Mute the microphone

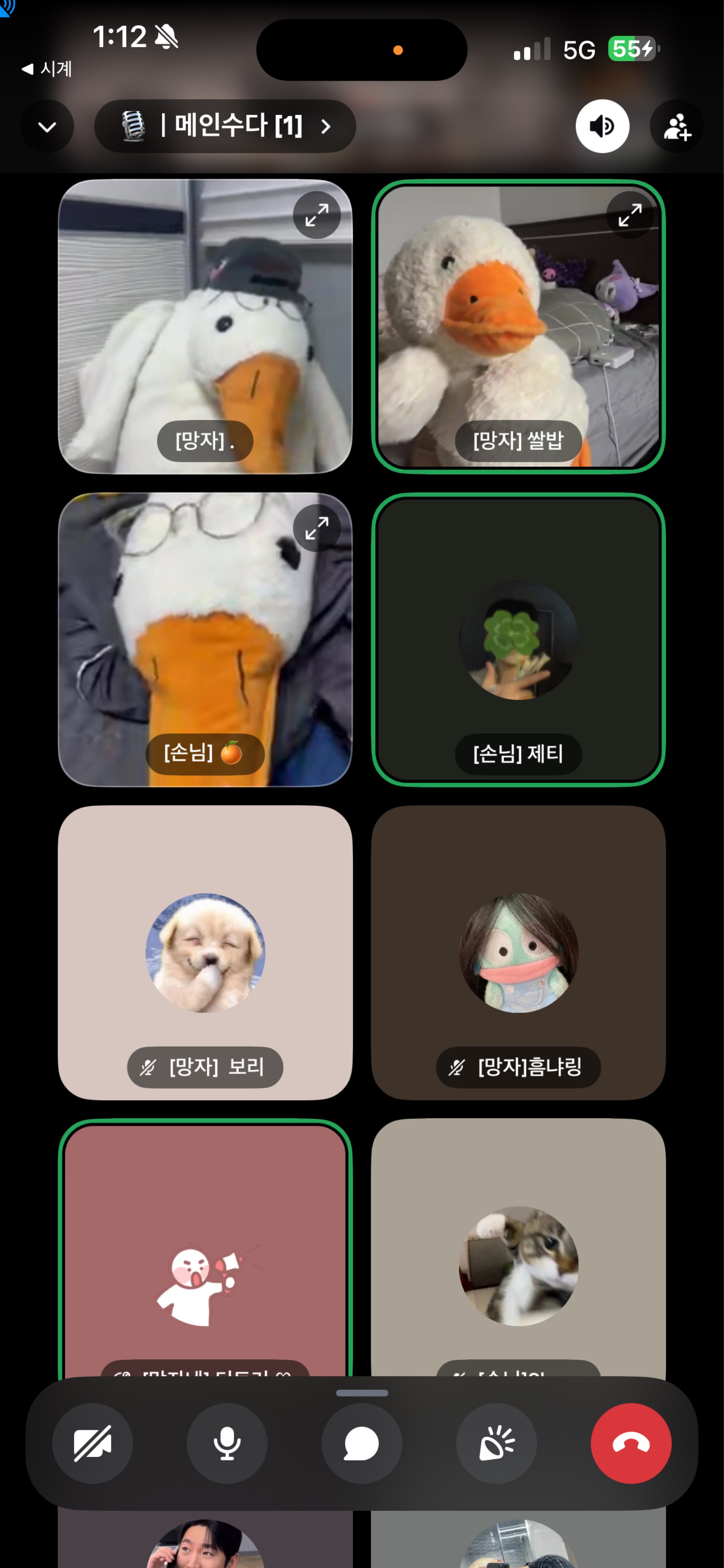227,1443
